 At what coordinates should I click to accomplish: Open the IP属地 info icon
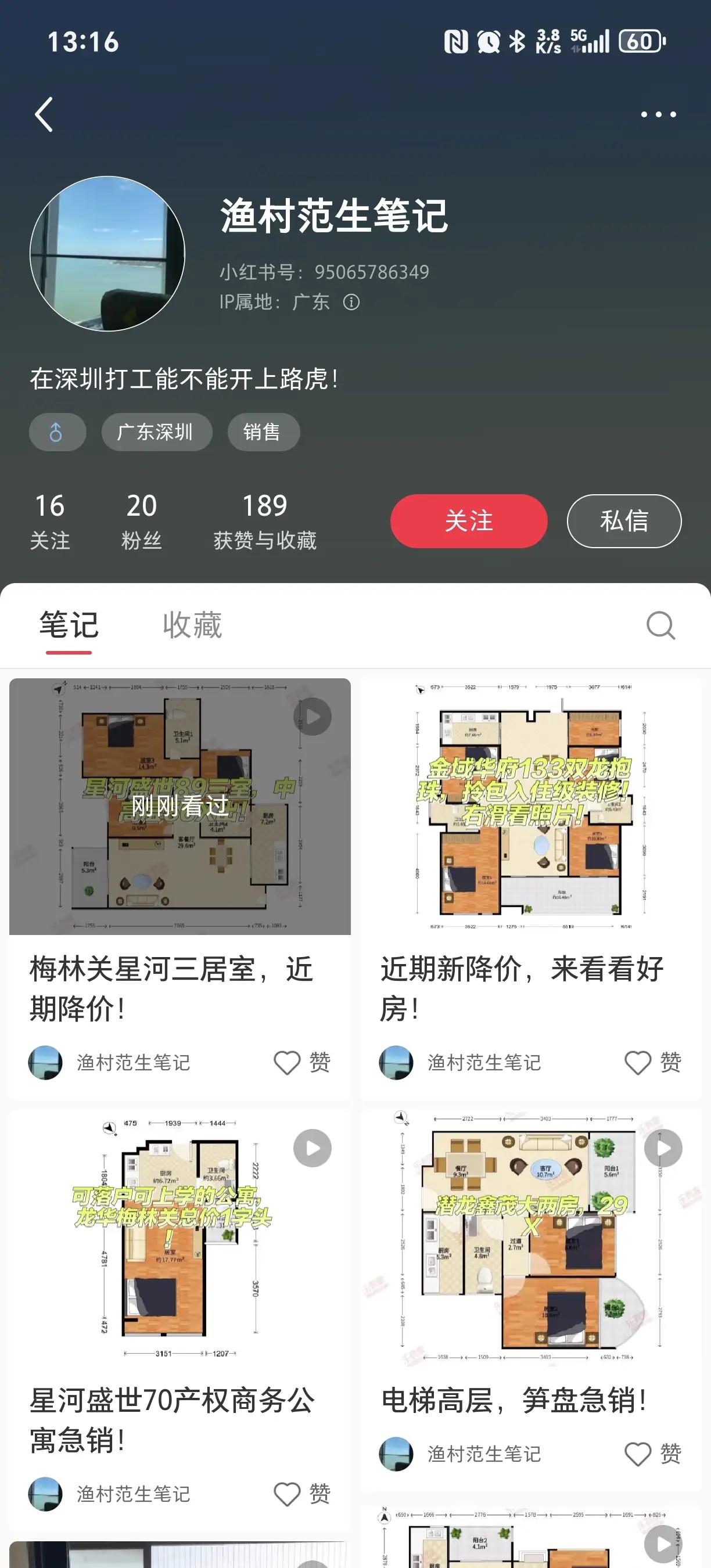(351, 302)
